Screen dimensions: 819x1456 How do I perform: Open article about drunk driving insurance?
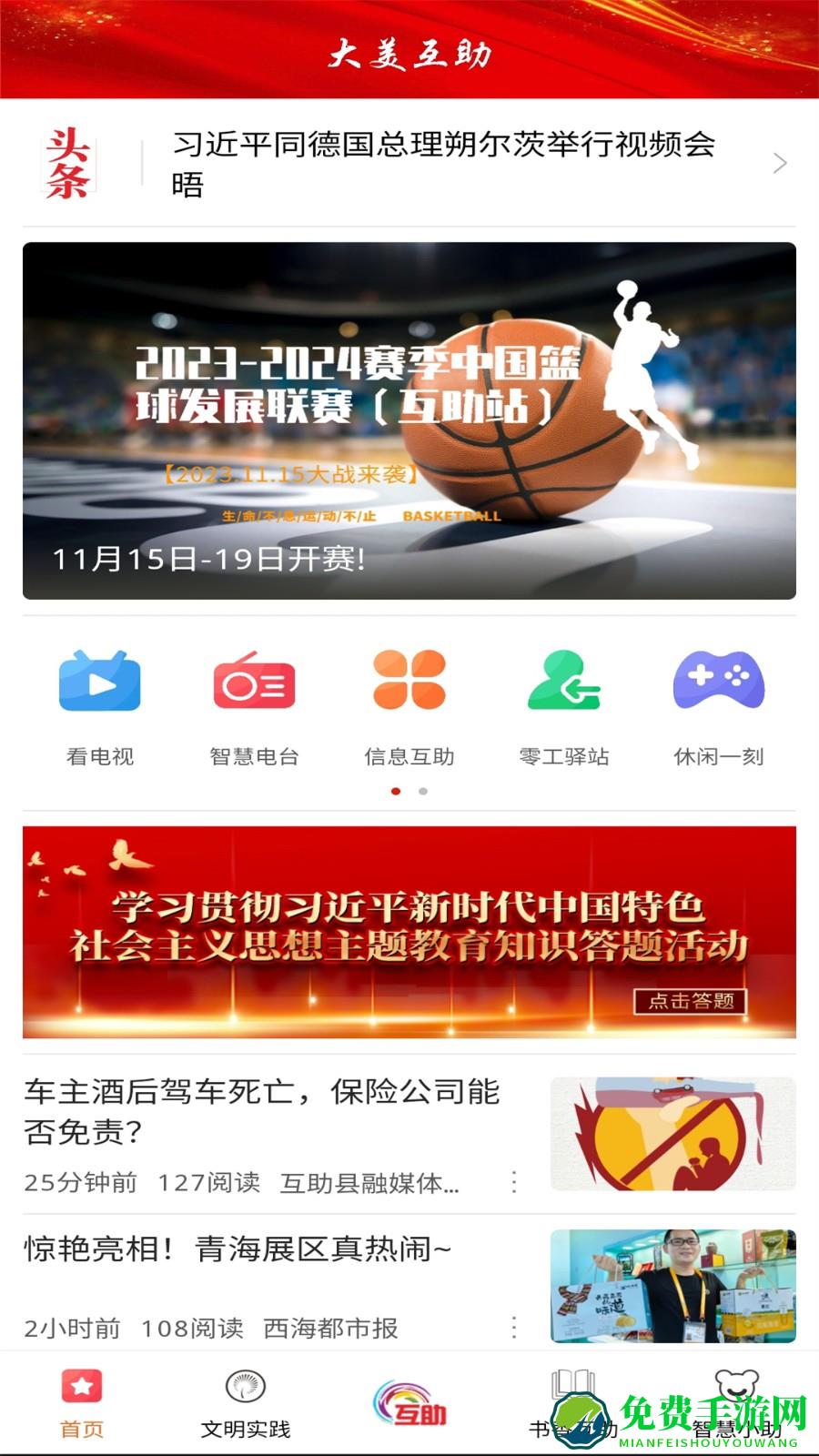click(x=264, y=1110)
